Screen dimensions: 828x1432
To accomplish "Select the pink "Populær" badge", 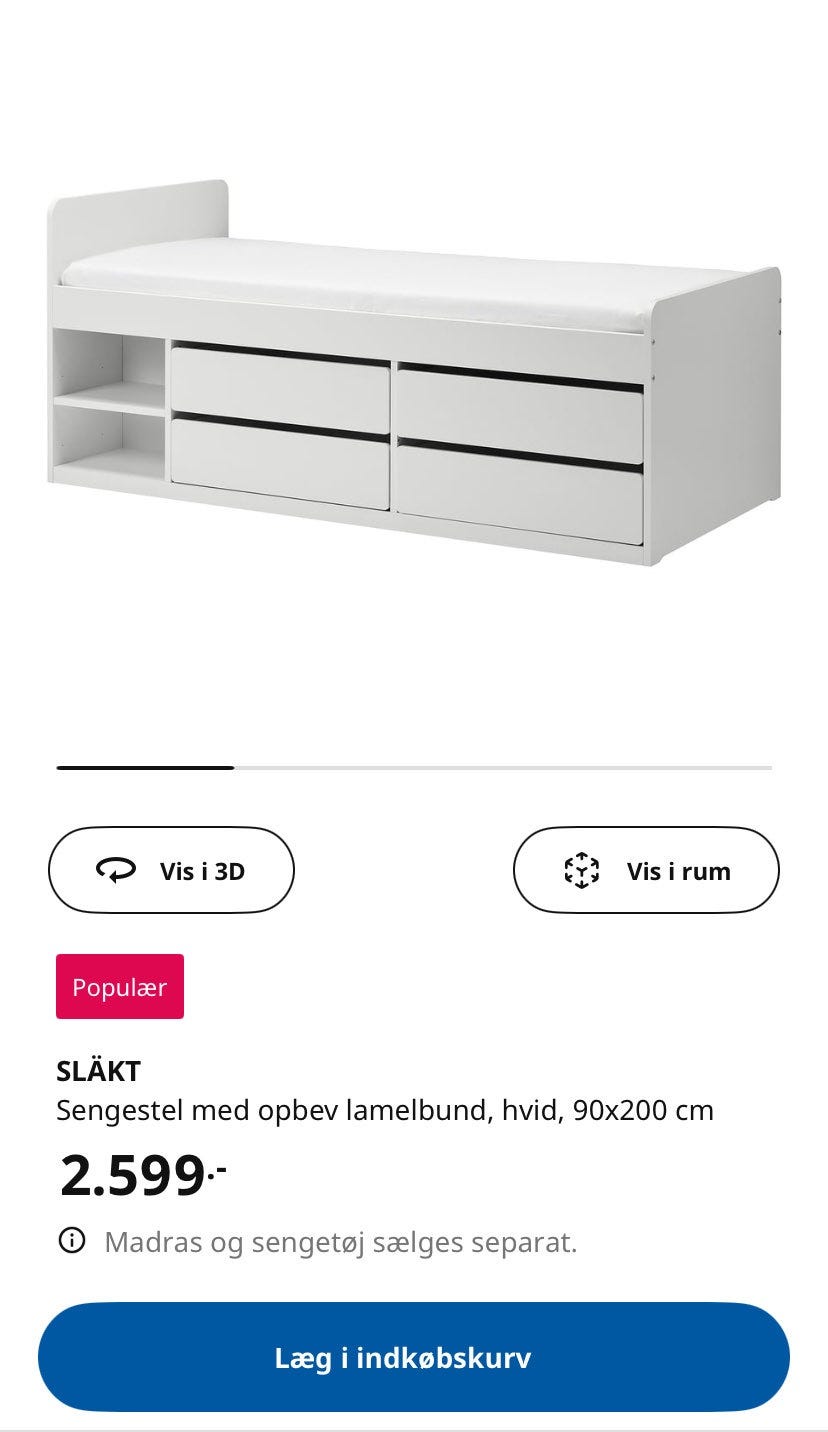I will click(x=119, y=986).
